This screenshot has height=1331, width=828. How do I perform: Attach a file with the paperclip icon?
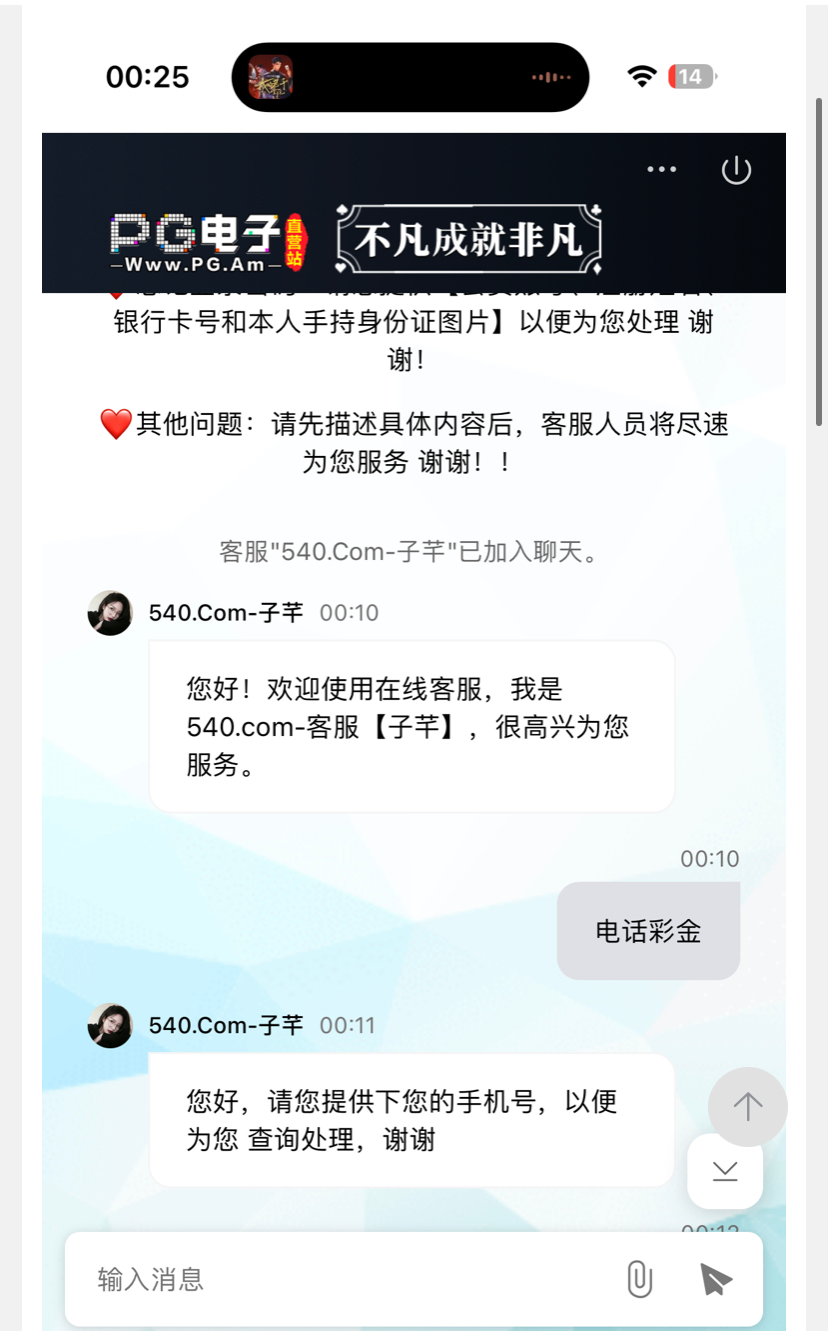[x=639, y=1278]
